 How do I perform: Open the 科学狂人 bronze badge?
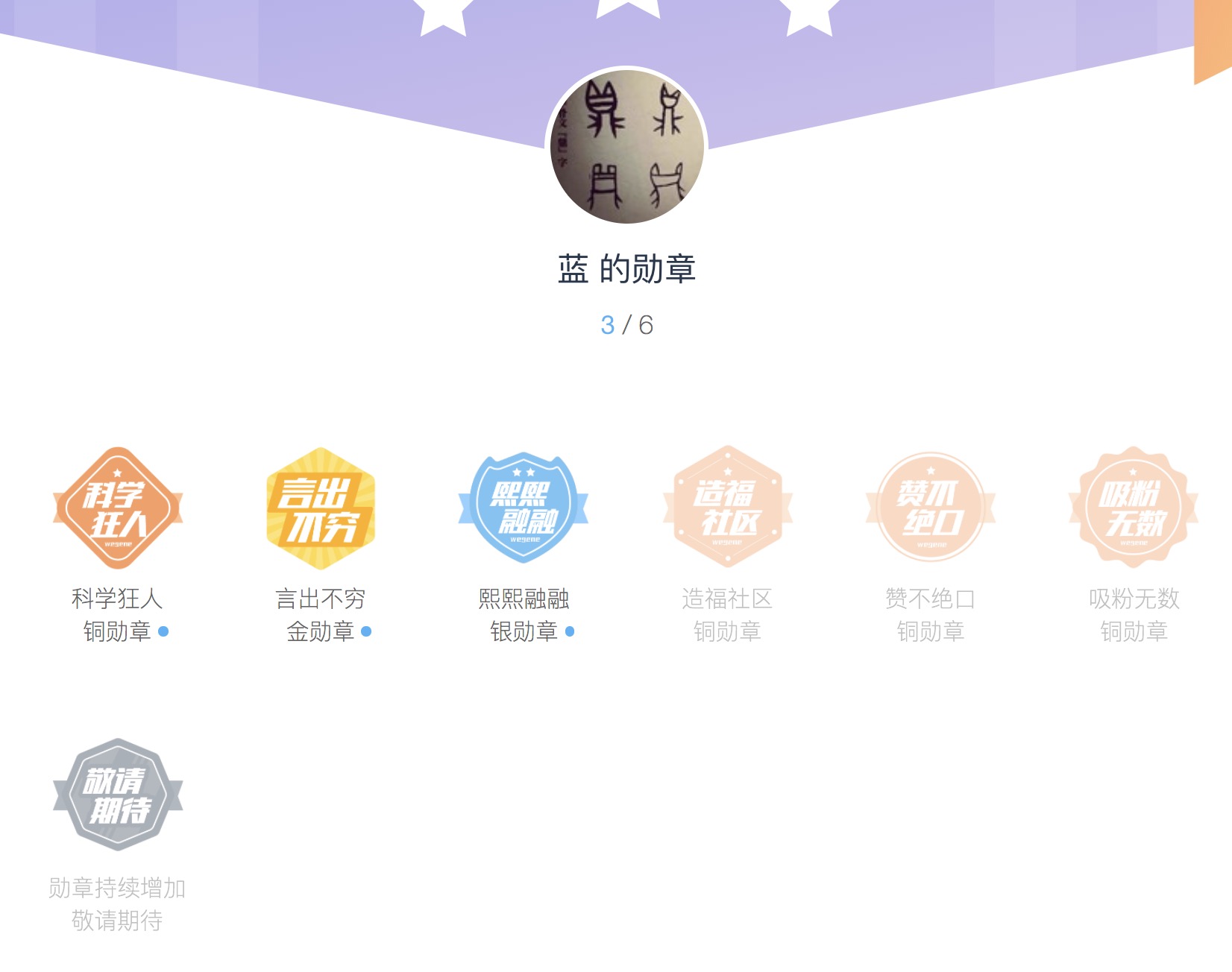[x=118, y=508]
